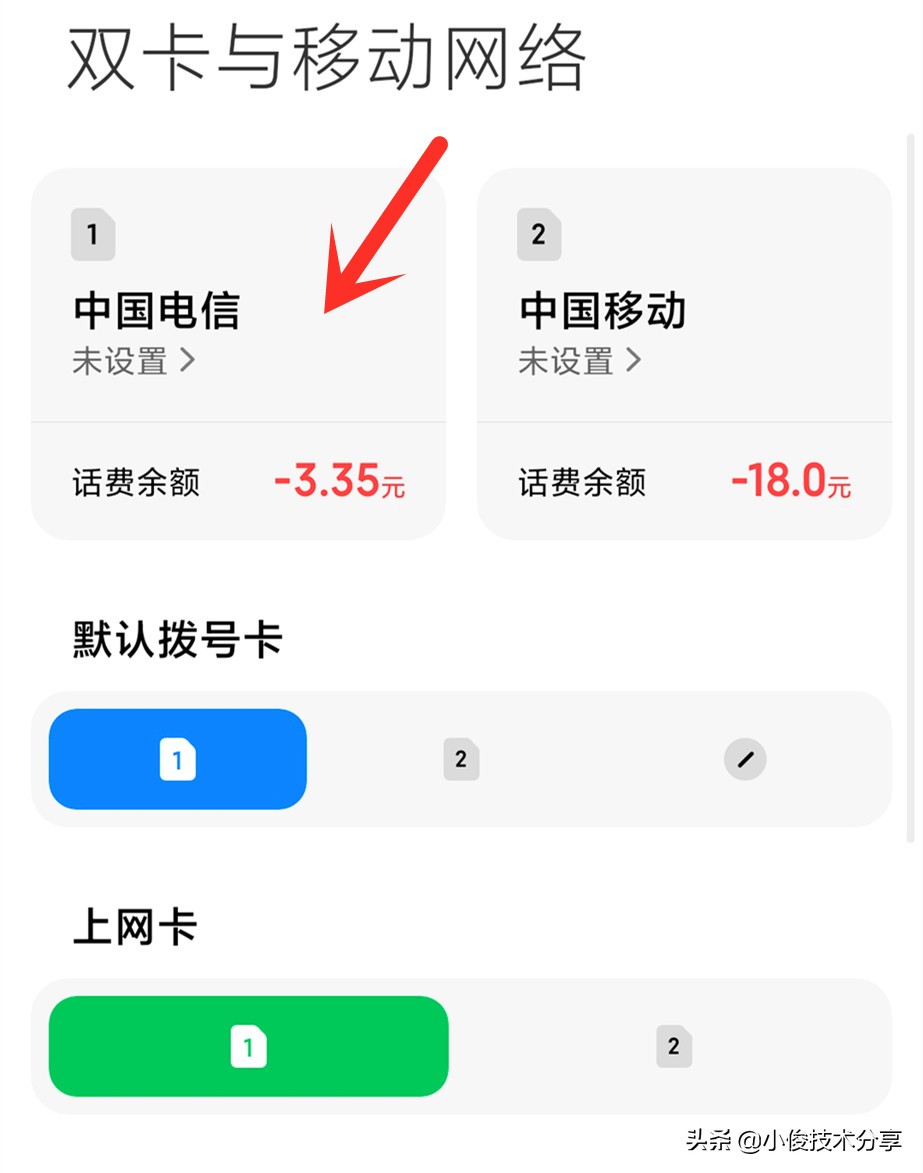Click the SIM 2 card icon
This screenshot has width=923, height=1173.
[x=538, y=234]
